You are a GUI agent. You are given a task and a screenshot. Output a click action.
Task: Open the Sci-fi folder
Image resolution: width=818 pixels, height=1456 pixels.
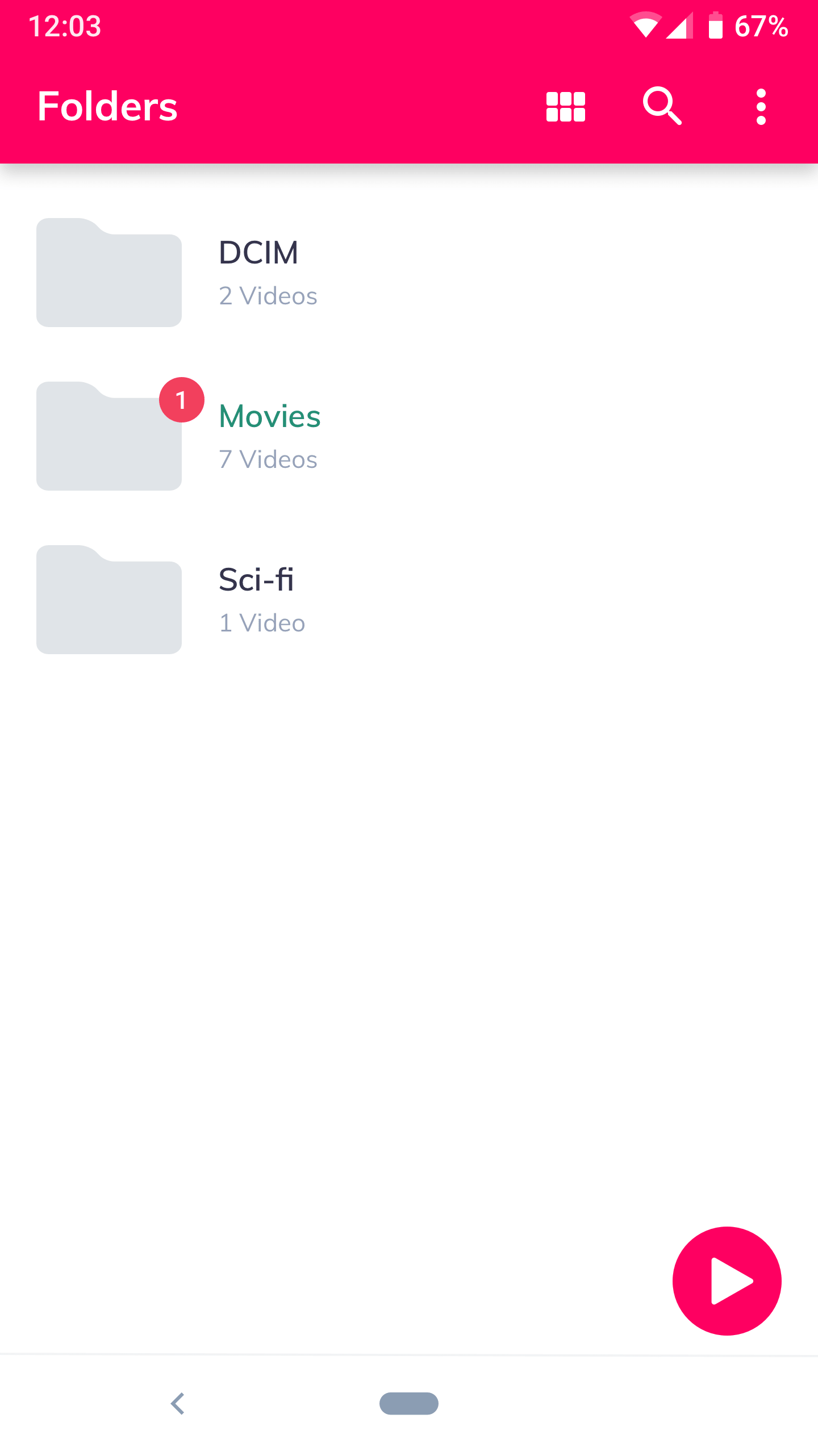point(256,579)
